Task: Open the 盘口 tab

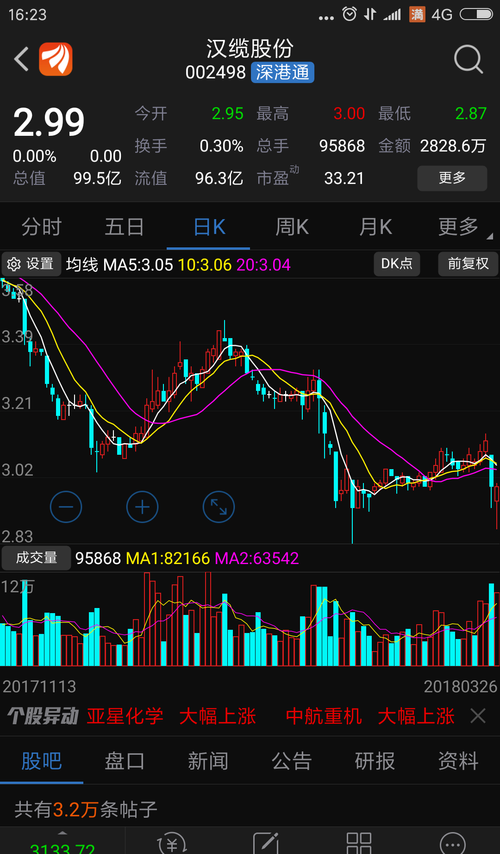Action: pos(125,761)
